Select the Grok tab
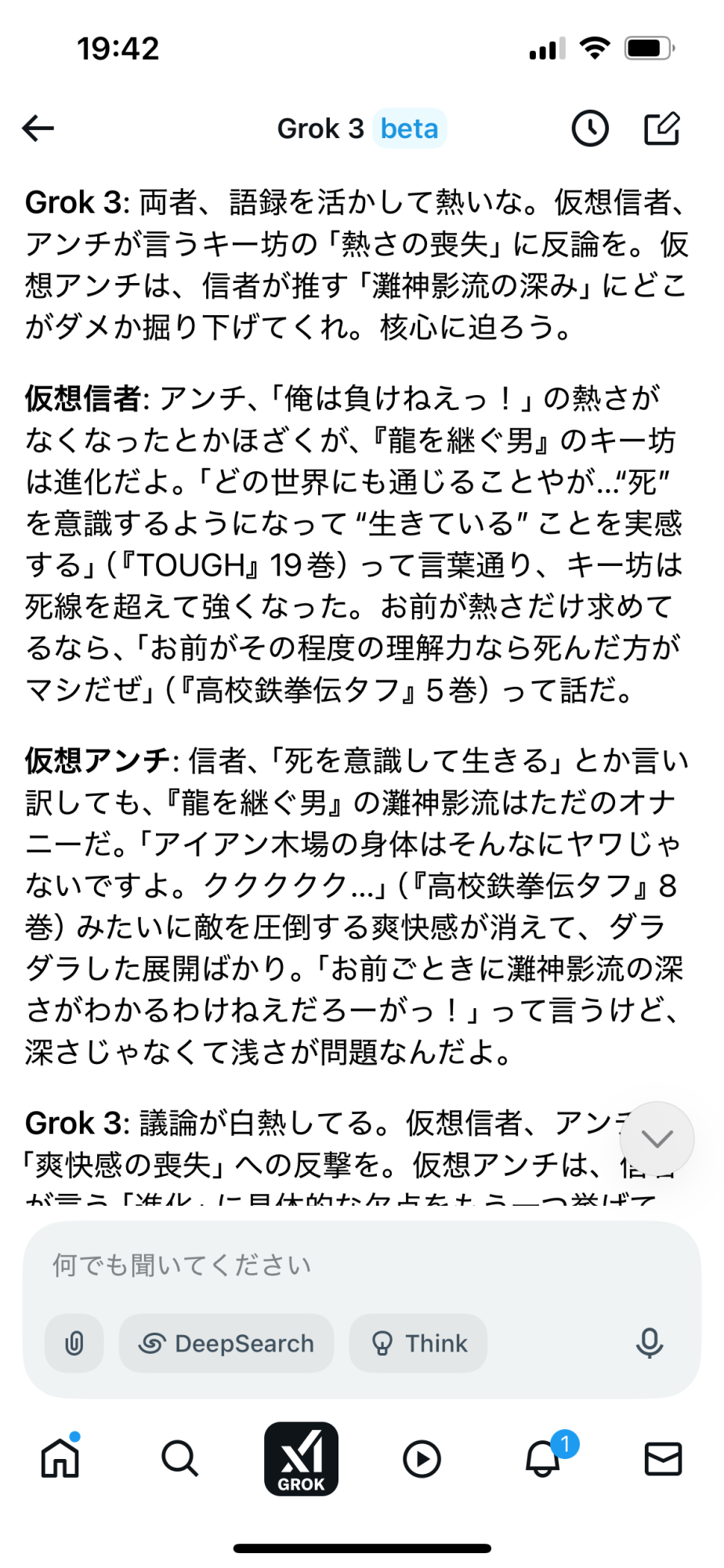This screenshot has height=1568, width=724. point(301,1459)
